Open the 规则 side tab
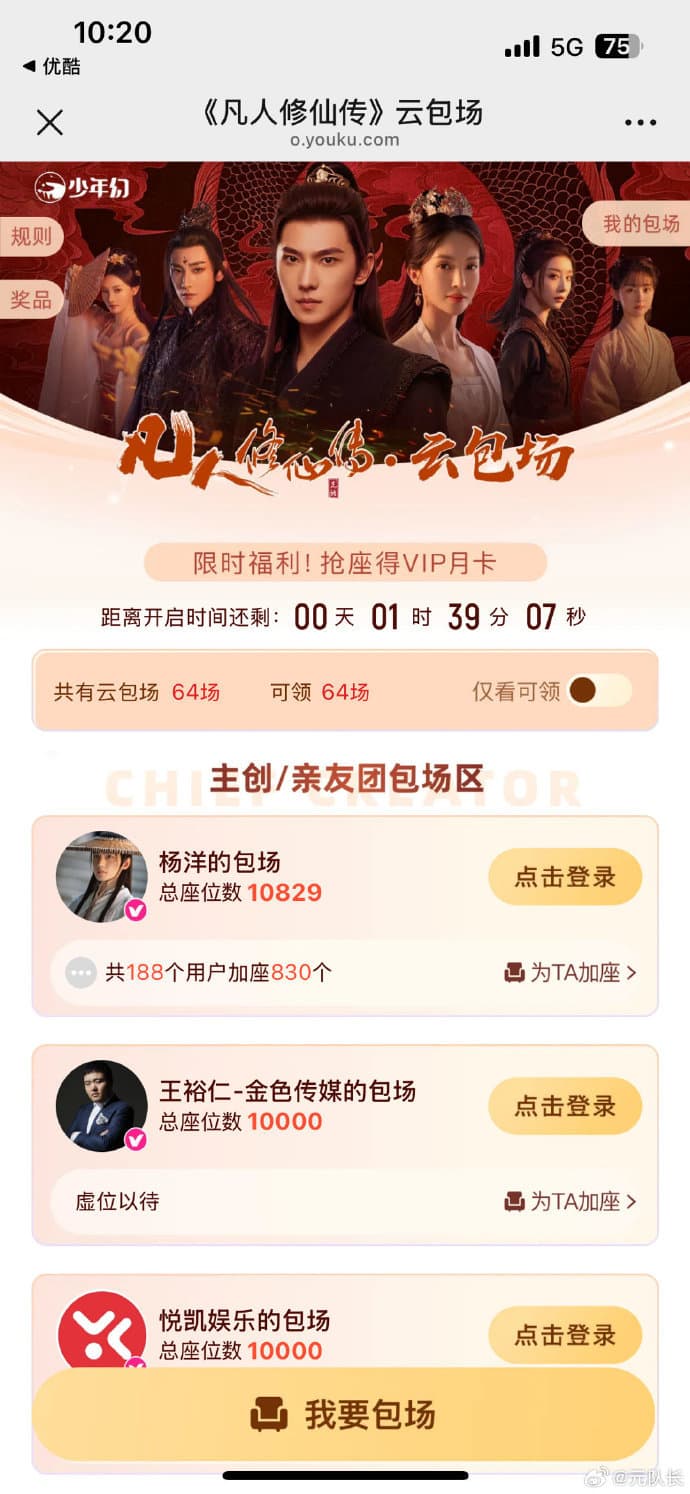The height and width of the screenshot is (1494, 690). click(31, 237)
